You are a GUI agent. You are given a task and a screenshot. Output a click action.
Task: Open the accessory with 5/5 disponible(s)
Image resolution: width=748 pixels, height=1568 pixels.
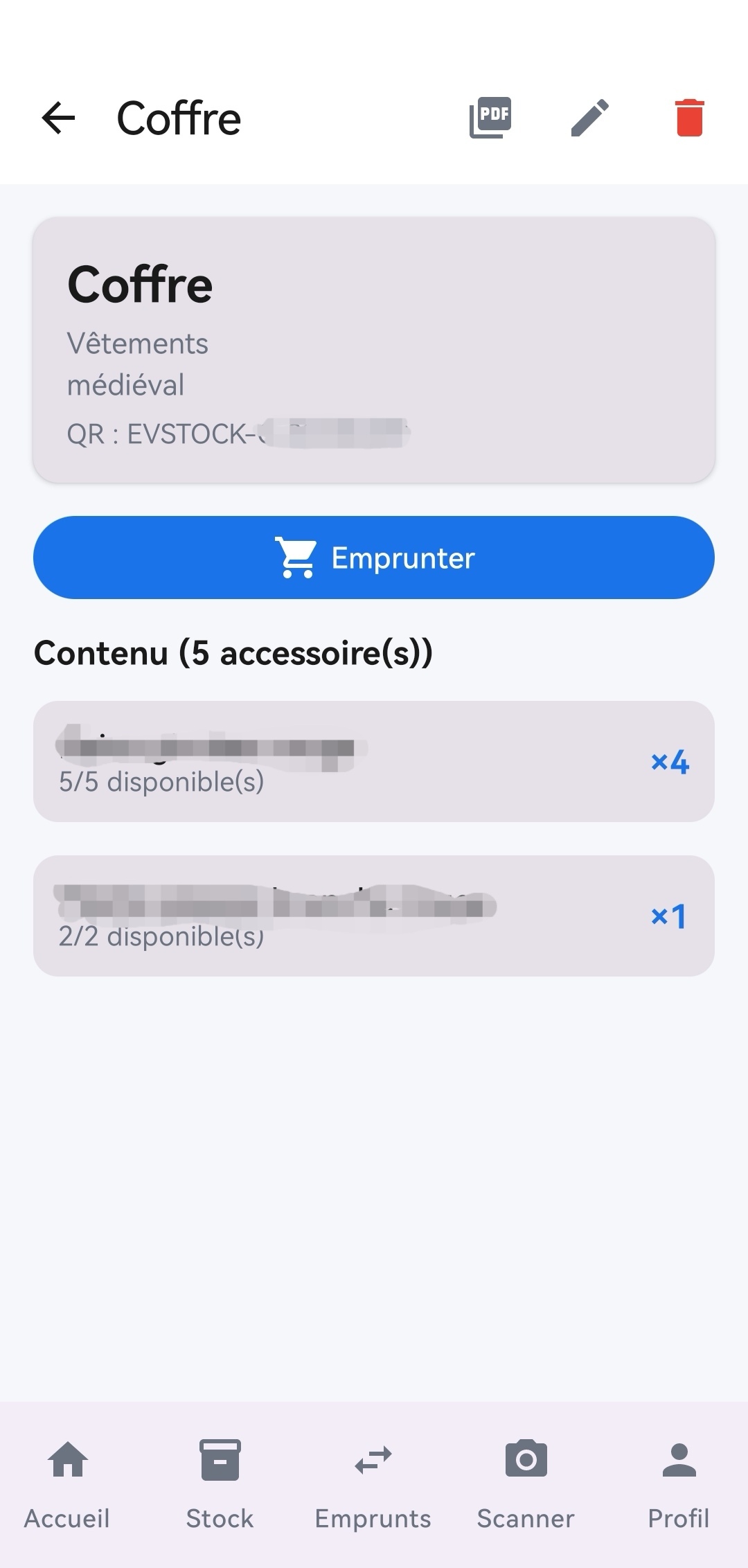click(x=374, y=762)
